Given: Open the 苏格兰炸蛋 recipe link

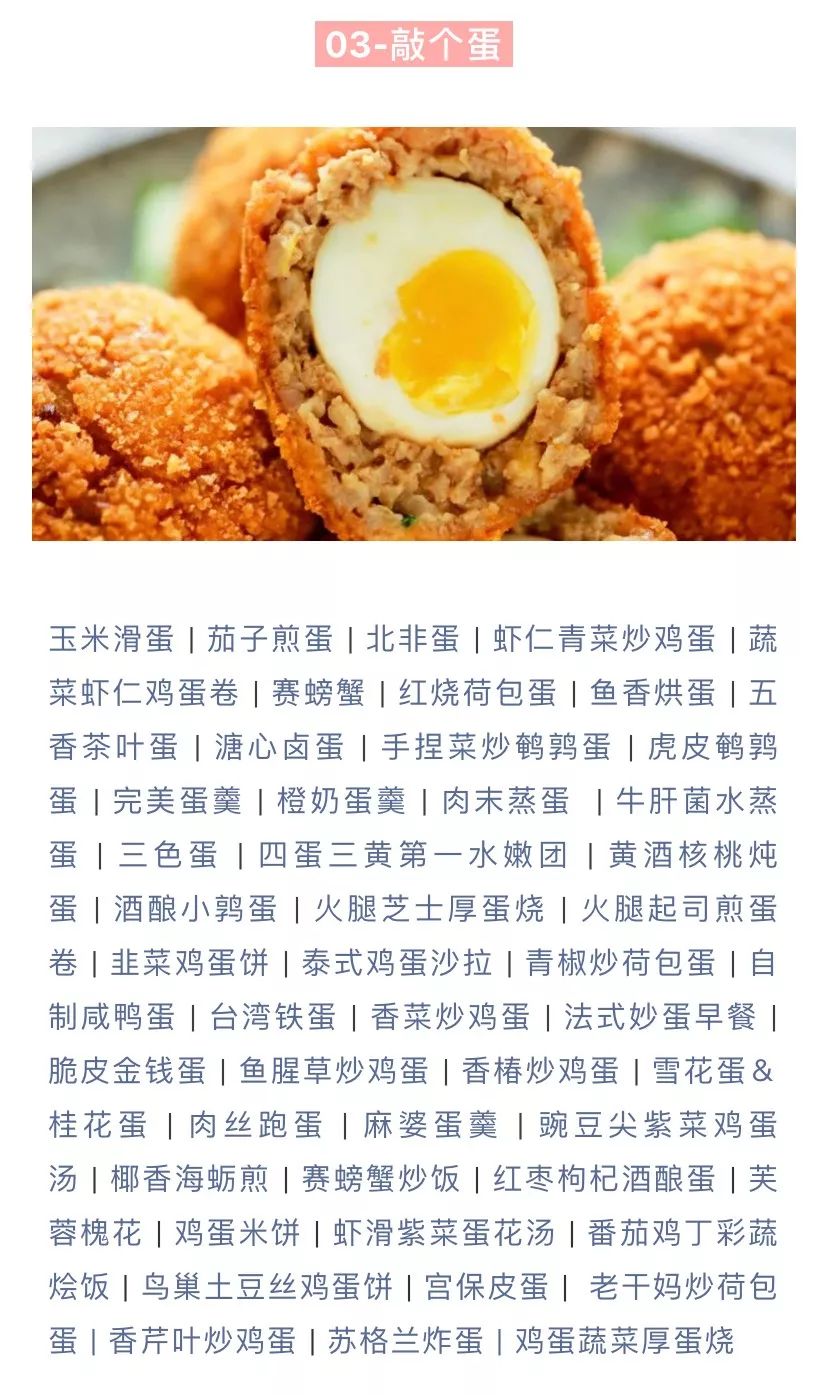Looking at the screenshot, I should coord(405,1341).
